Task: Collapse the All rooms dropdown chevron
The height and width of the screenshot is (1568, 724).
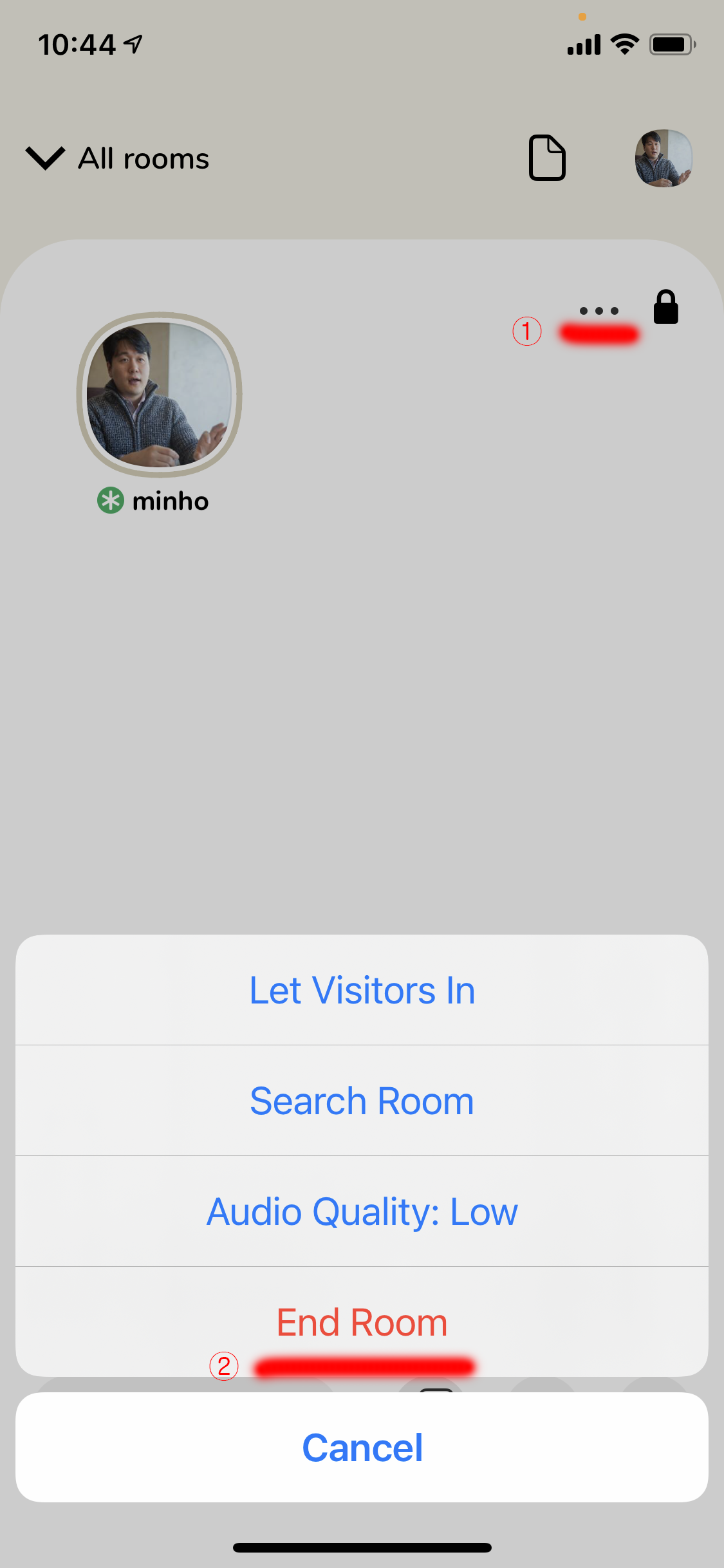Action: click(44, 158)
